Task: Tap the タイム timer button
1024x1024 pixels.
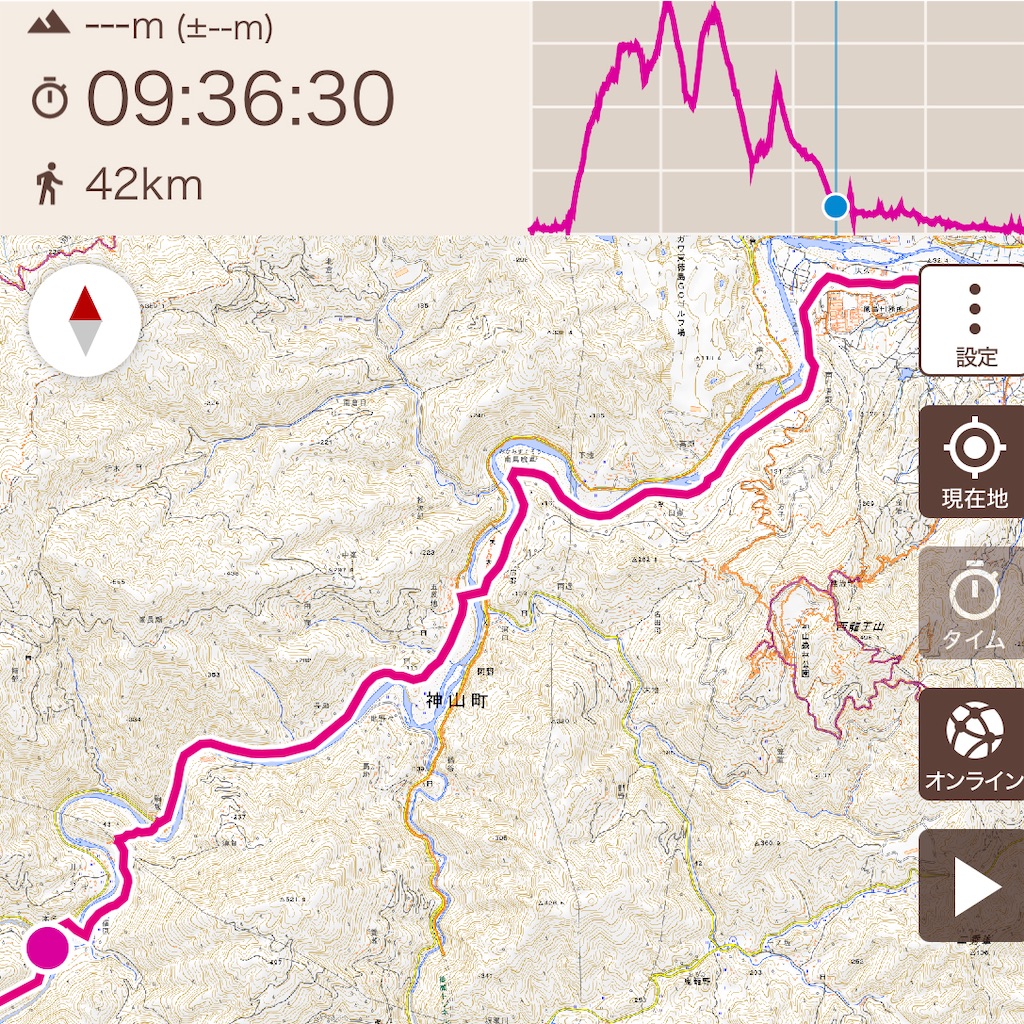Action: pyautogui.click(x=972, y=603)
